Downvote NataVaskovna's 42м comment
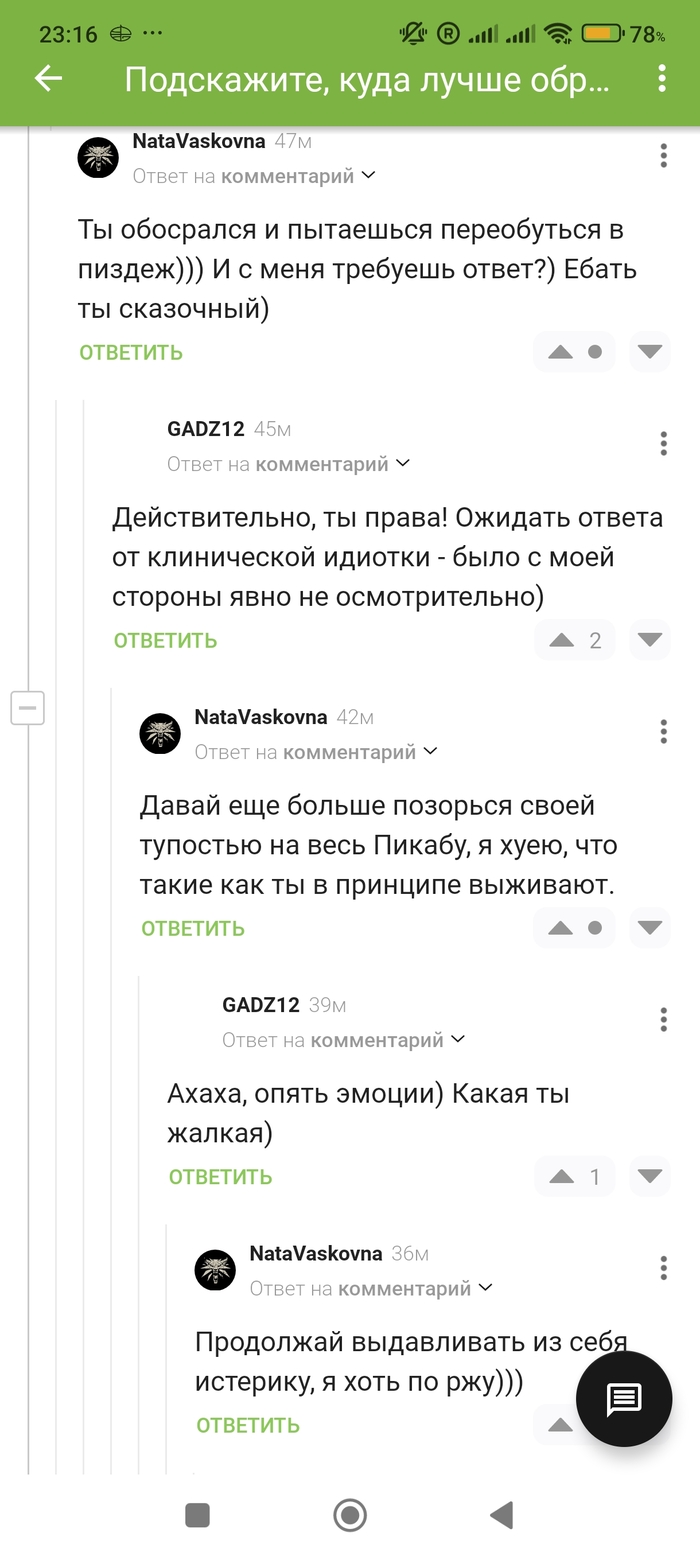700x1556 pixels. click(650, 928)
